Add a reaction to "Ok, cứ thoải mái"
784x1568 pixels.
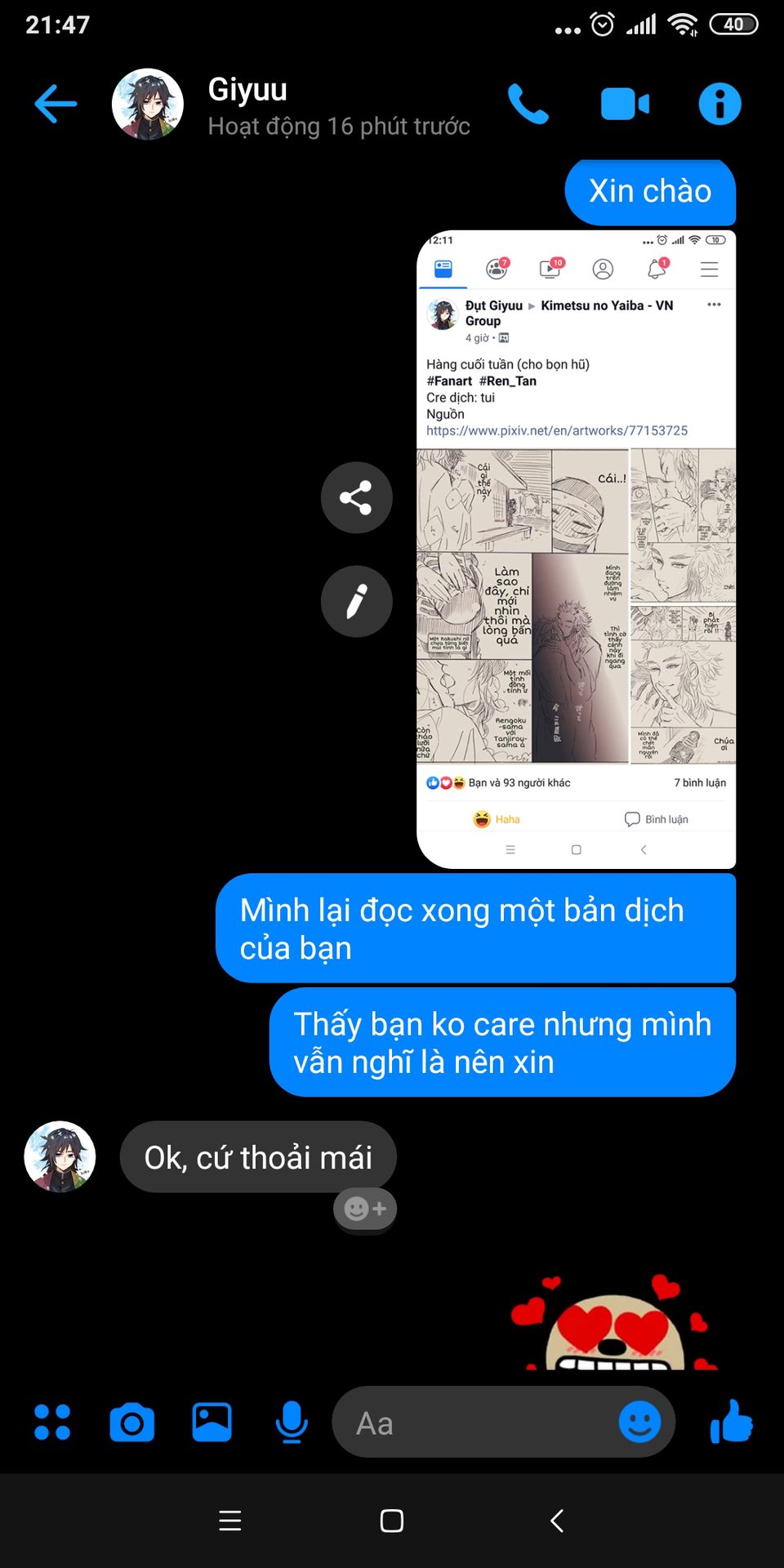(365, 1209)
